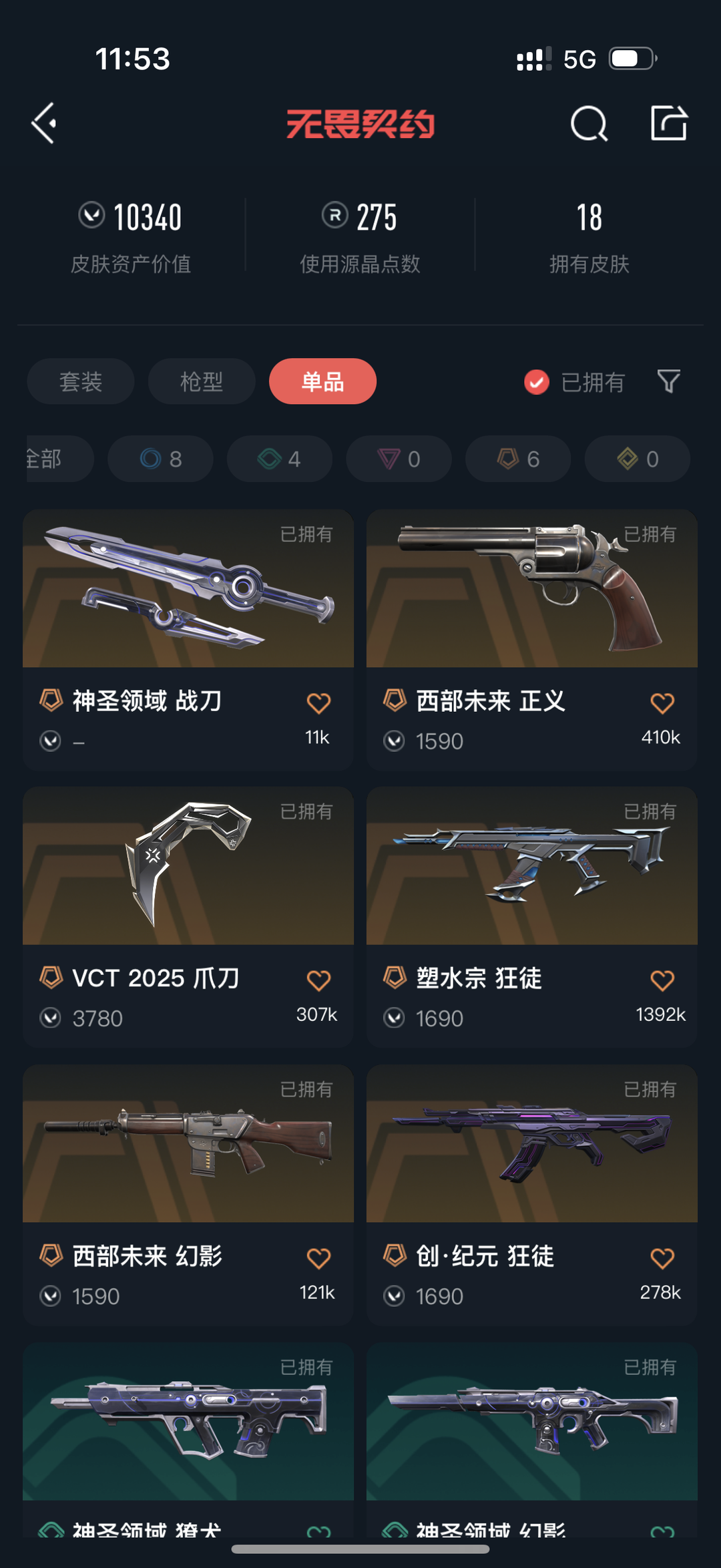The width and height of the screenshot is (721, 1568).
Task: Filter by blue tier with 8 skins
Action: pos(160,459)
